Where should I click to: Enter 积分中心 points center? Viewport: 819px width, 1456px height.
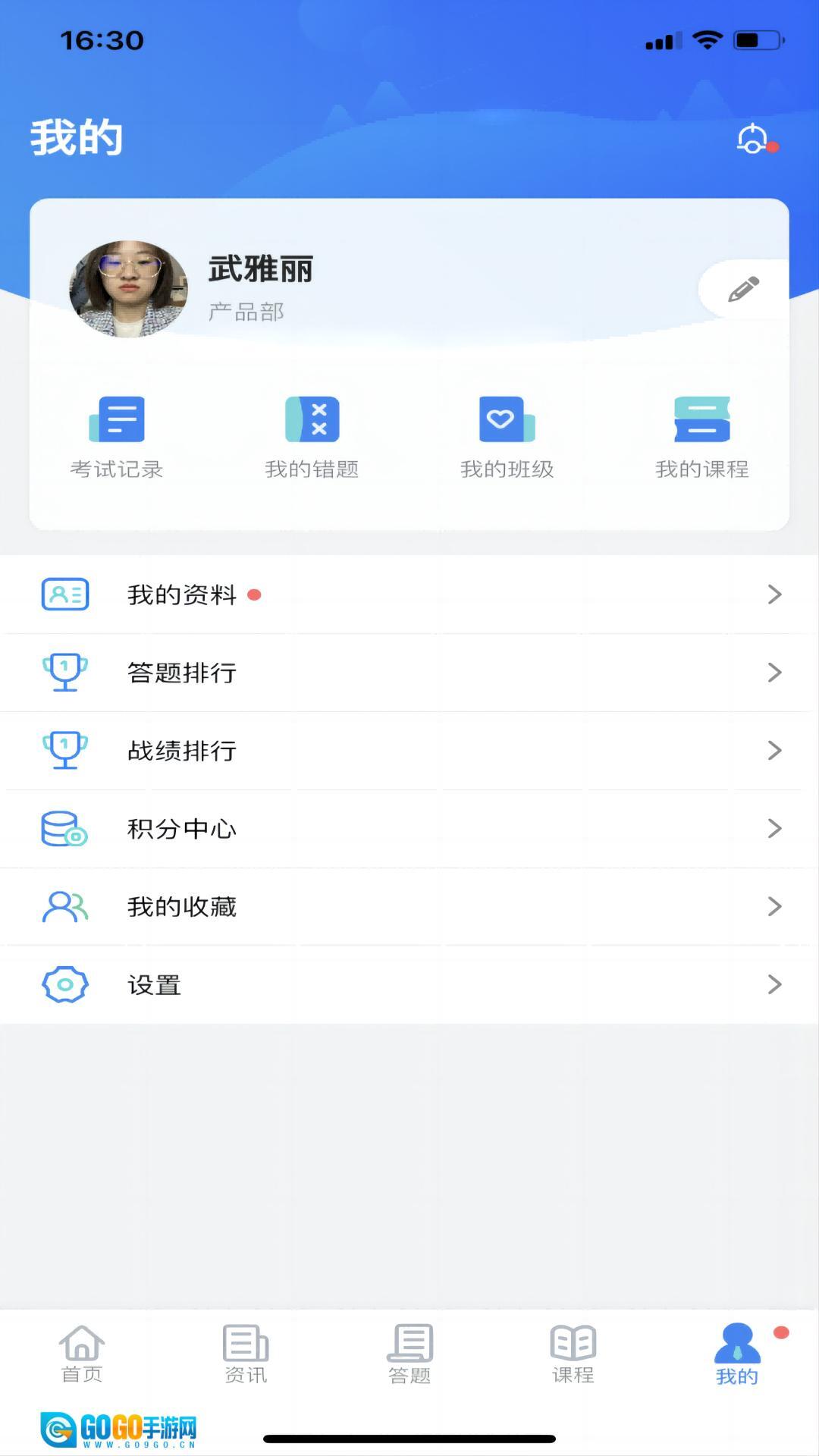pyautogui.click(x=409, y=829)
